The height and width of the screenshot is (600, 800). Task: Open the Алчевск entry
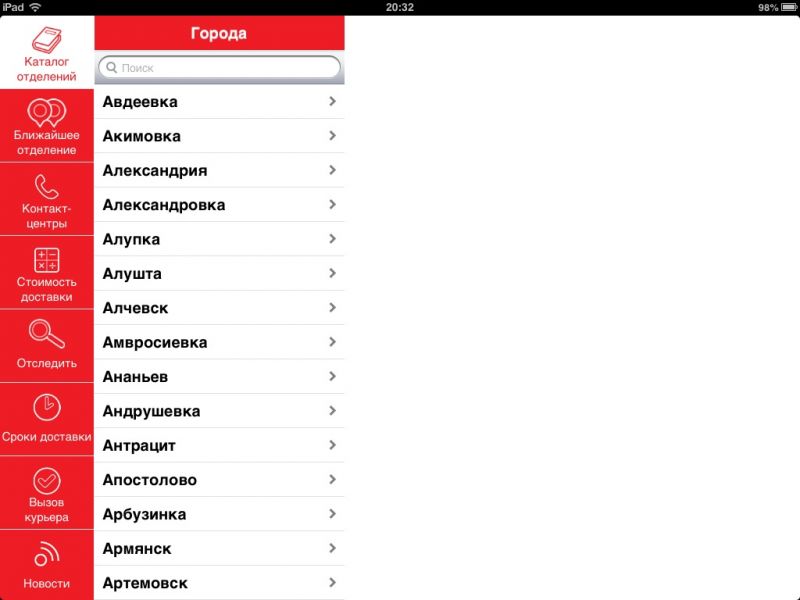(x=220, y=308)
